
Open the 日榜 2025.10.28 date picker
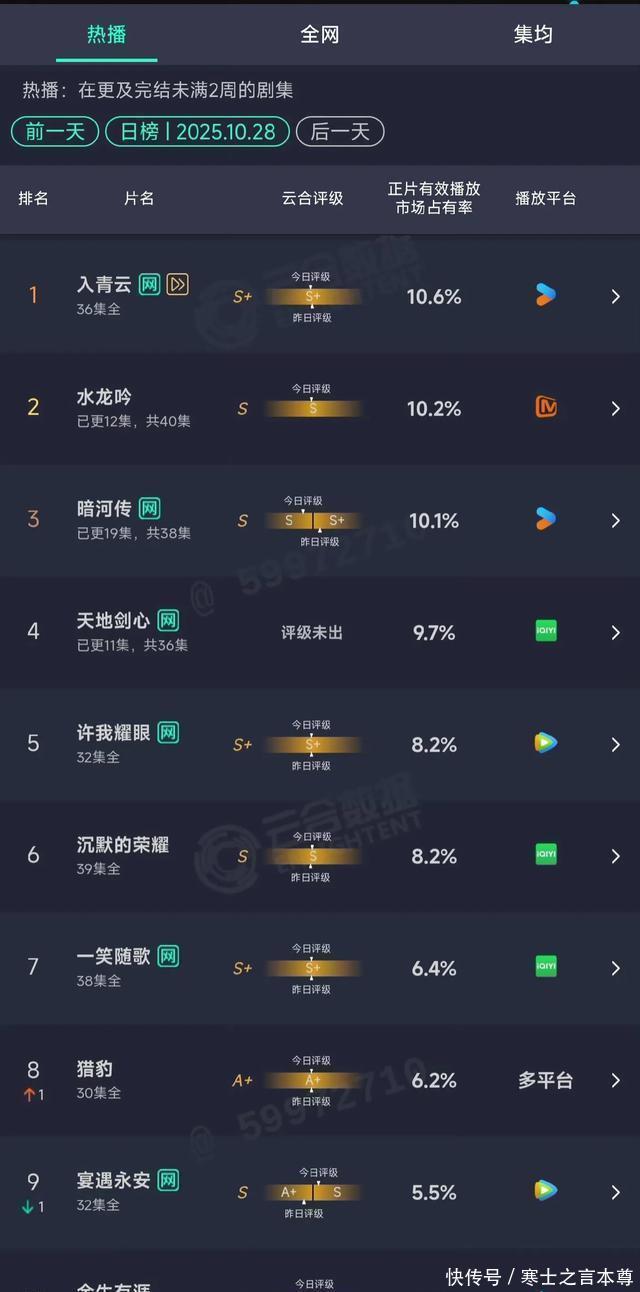[197, 132]
